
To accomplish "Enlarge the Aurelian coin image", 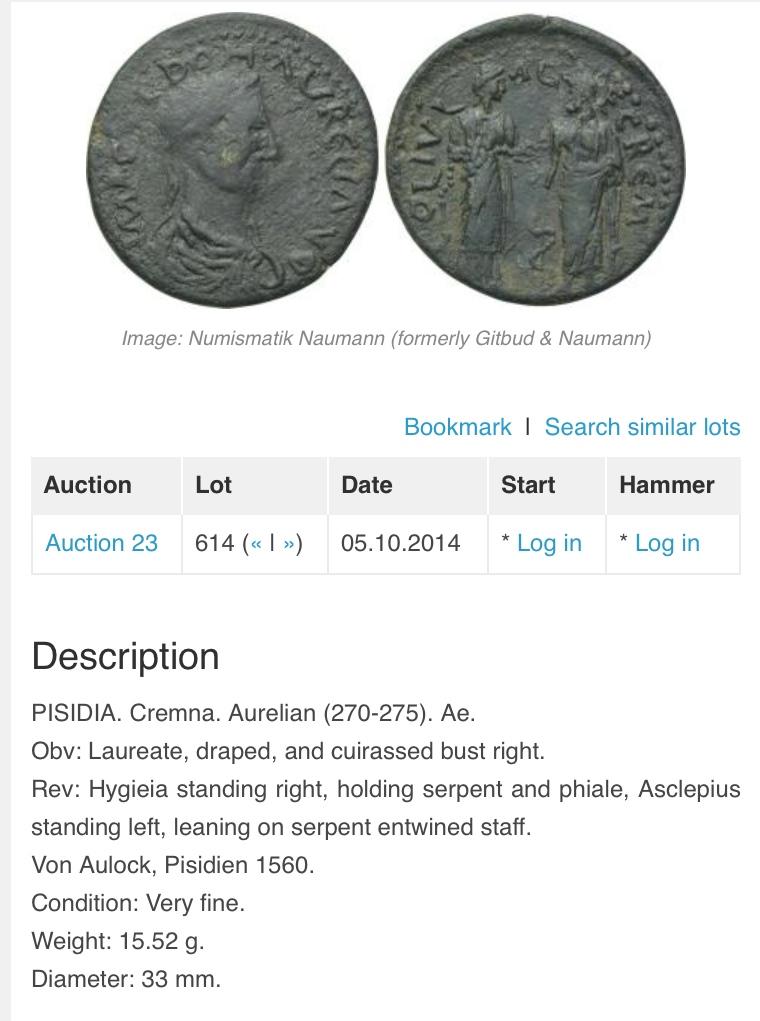I will tap(385, 160).
